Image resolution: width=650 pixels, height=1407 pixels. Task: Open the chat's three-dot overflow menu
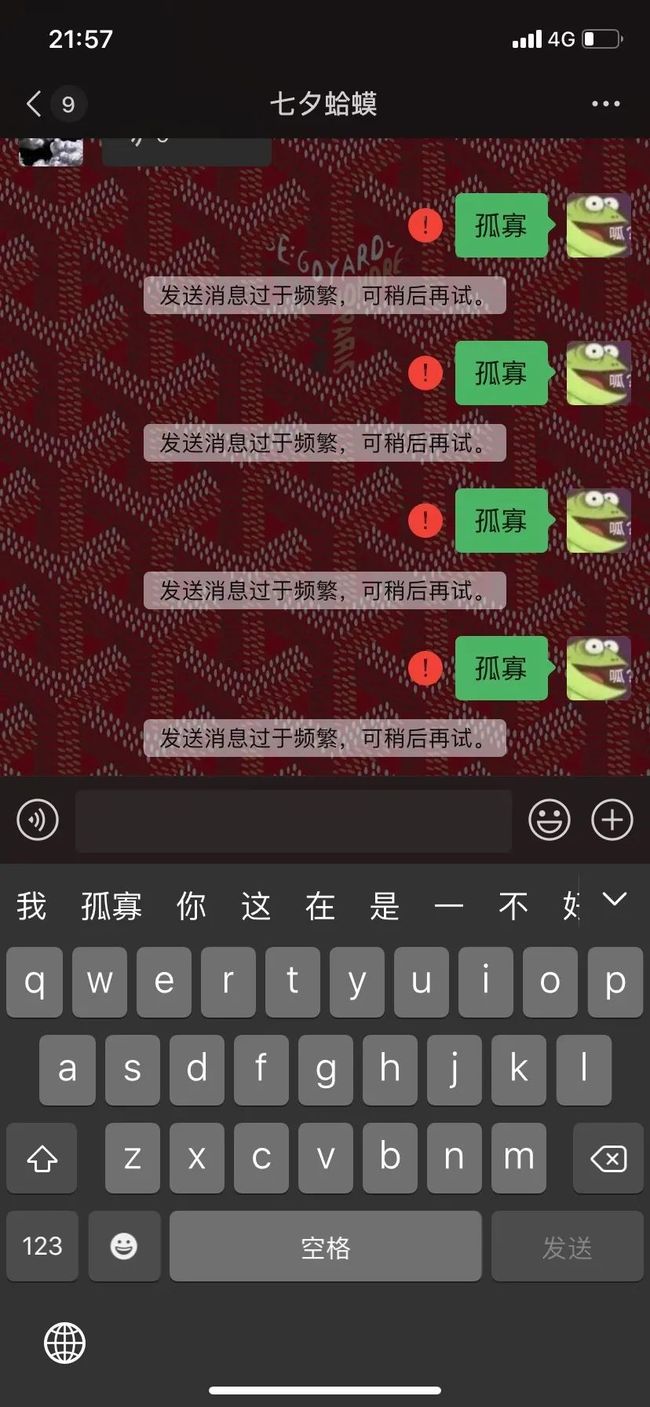point(606,104)
